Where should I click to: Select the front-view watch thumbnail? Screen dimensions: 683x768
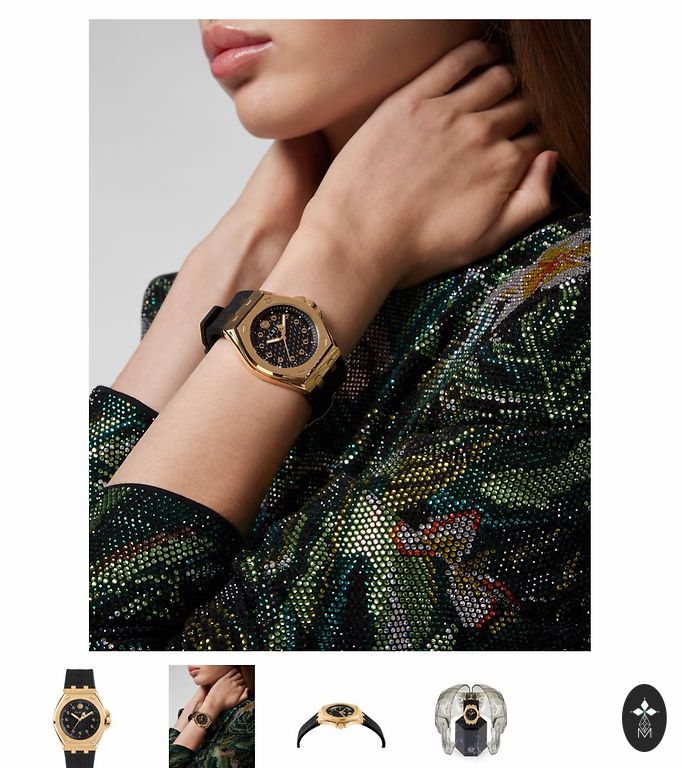click(81, 717)
